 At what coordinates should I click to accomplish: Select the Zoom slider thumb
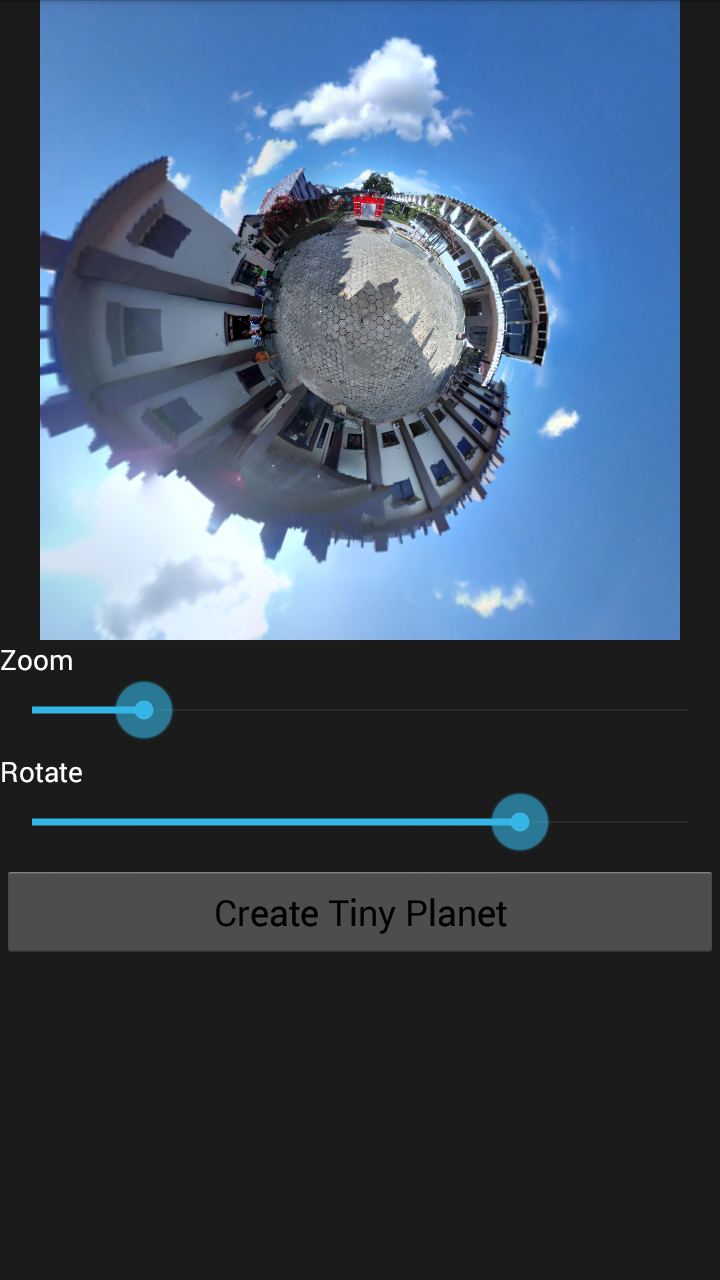[x=143, y=710]
